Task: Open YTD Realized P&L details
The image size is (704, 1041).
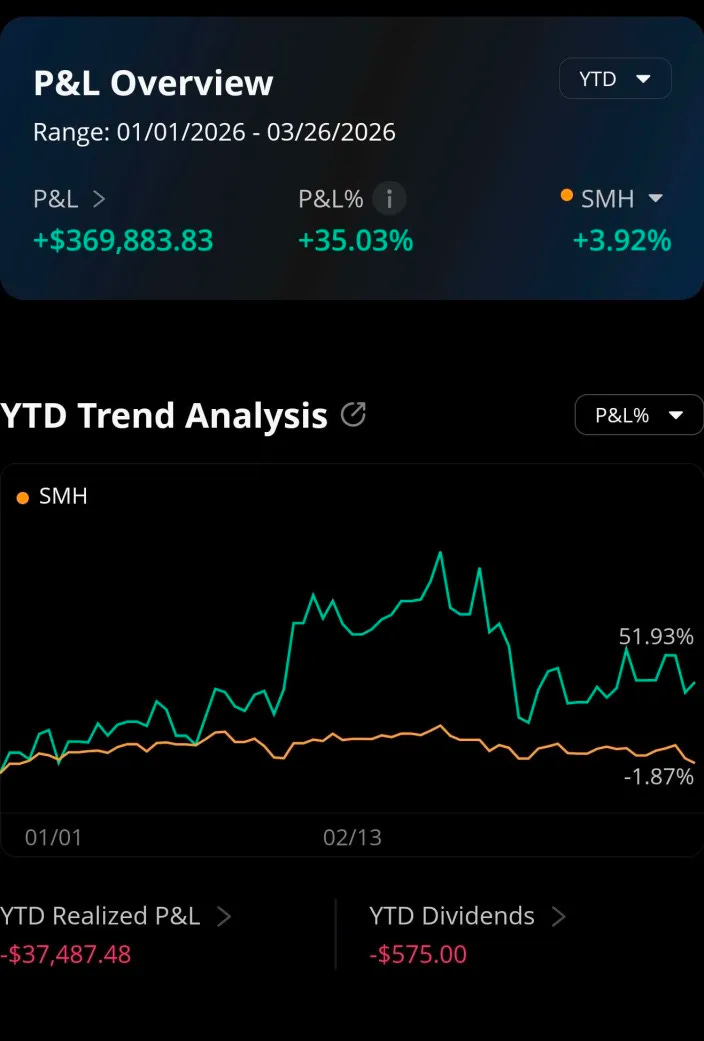Action: 224,916
